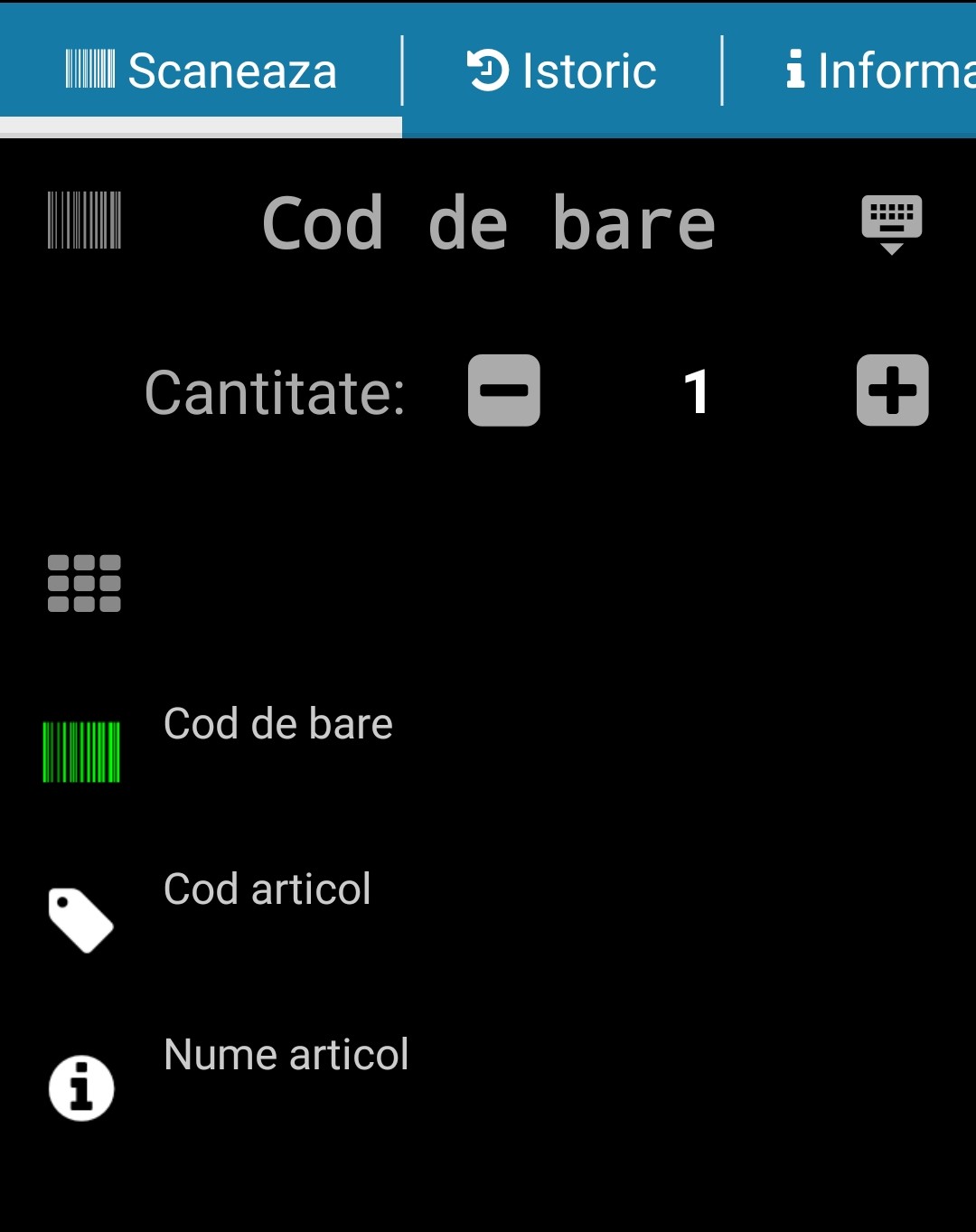Decrease Cantitate with the minus button

(503, 390)
